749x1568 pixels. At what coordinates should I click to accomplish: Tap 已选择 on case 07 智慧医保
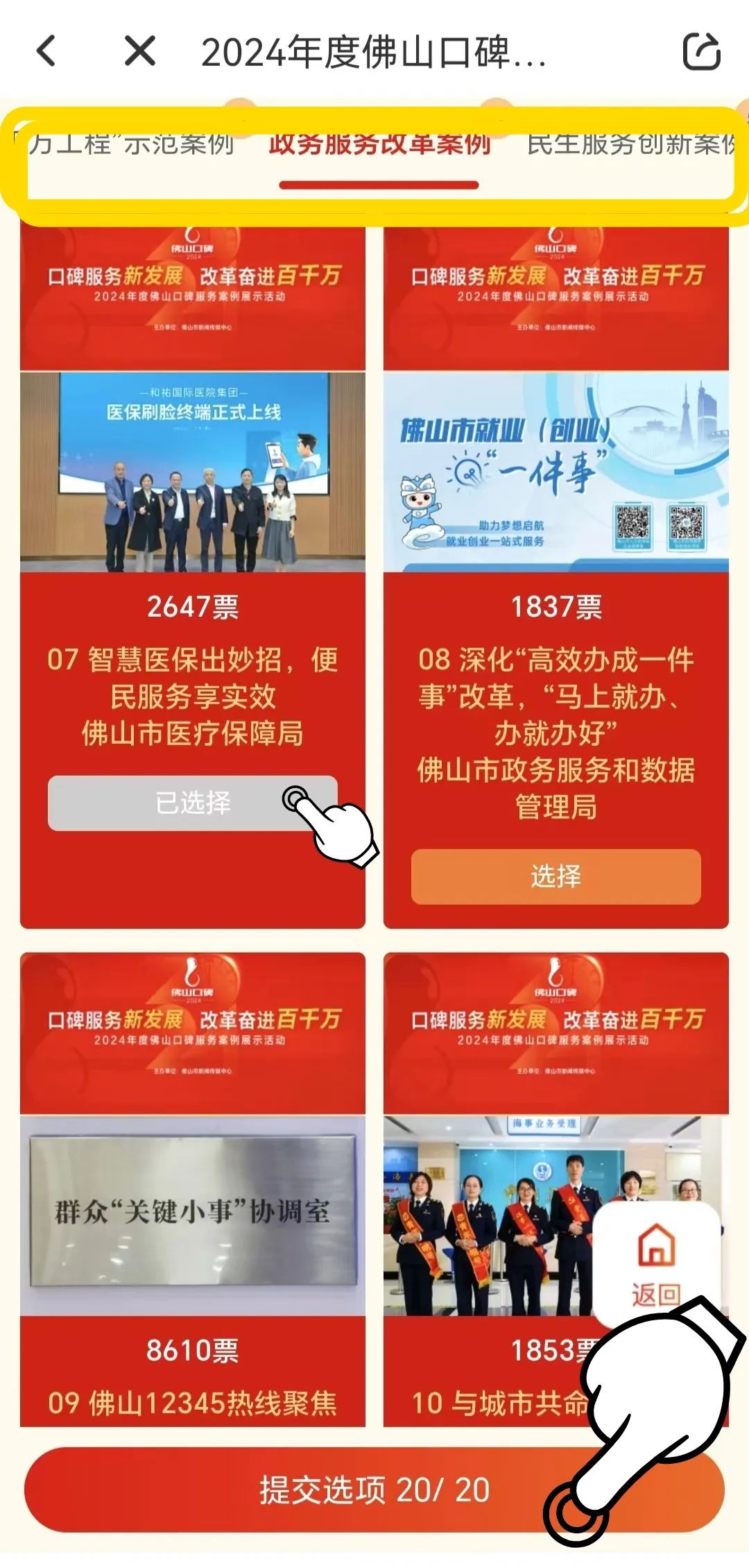tap(192, 803)
